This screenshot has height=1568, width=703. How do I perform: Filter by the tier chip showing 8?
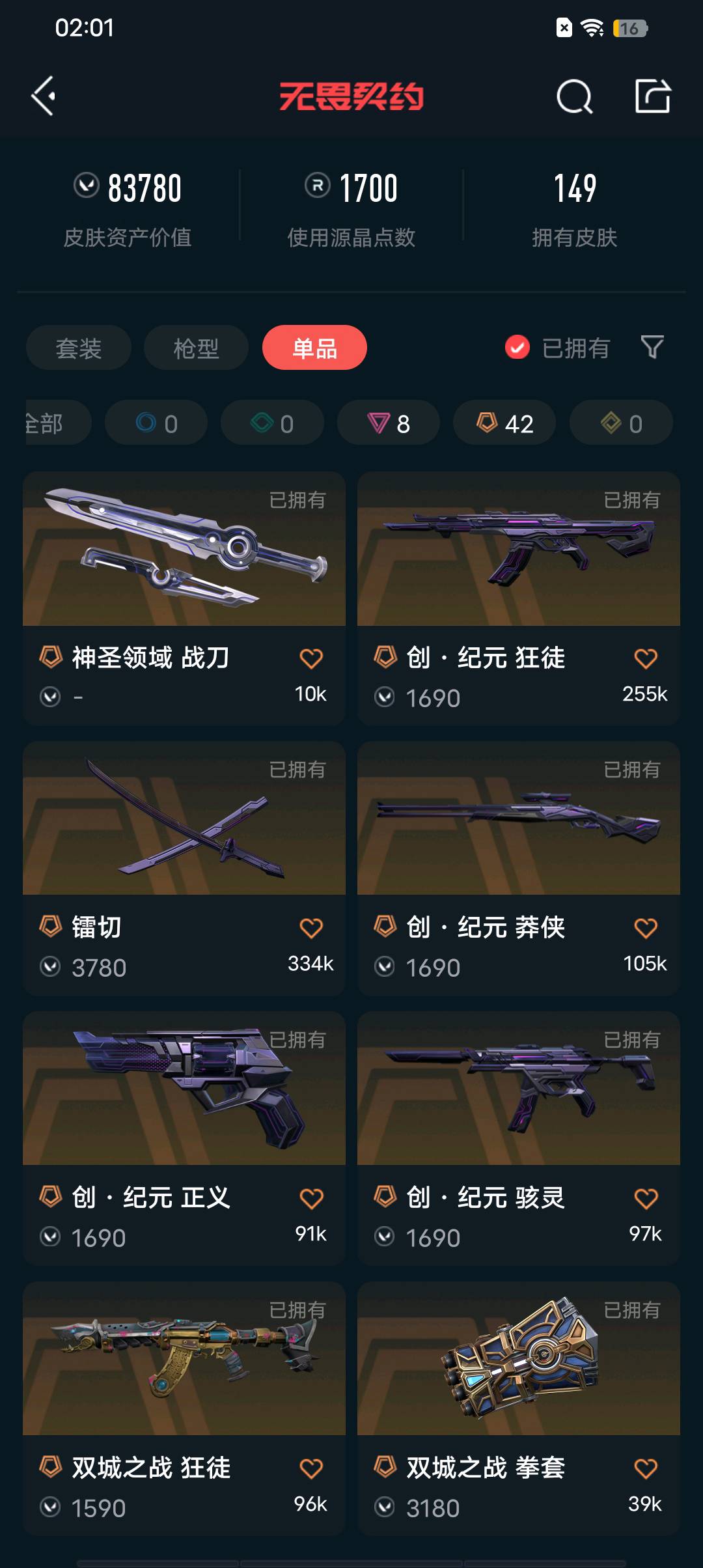(389, 423)
